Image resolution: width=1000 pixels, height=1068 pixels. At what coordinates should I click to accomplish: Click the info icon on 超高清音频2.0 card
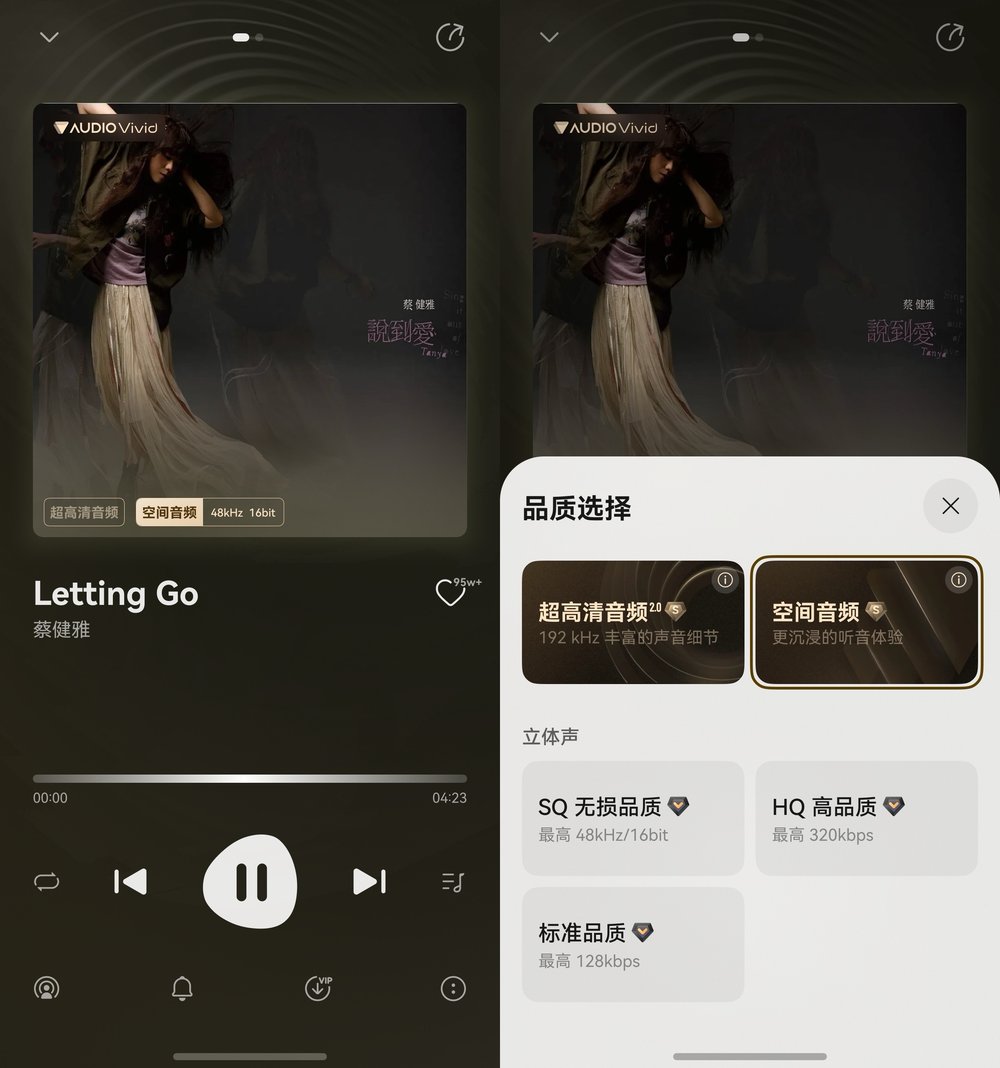point(727,580)
